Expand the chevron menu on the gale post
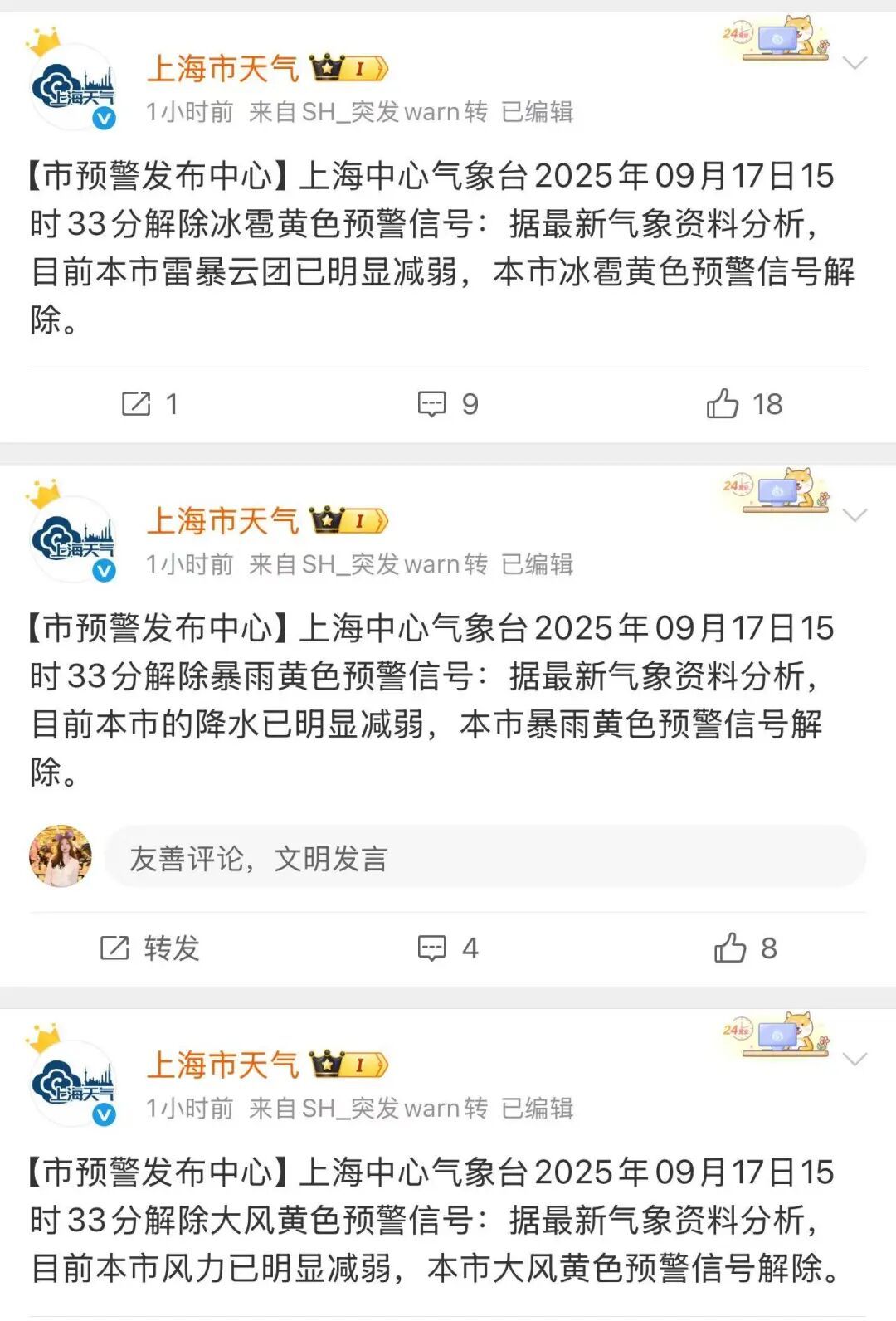896x1321 pixels. coord(854,1060)
